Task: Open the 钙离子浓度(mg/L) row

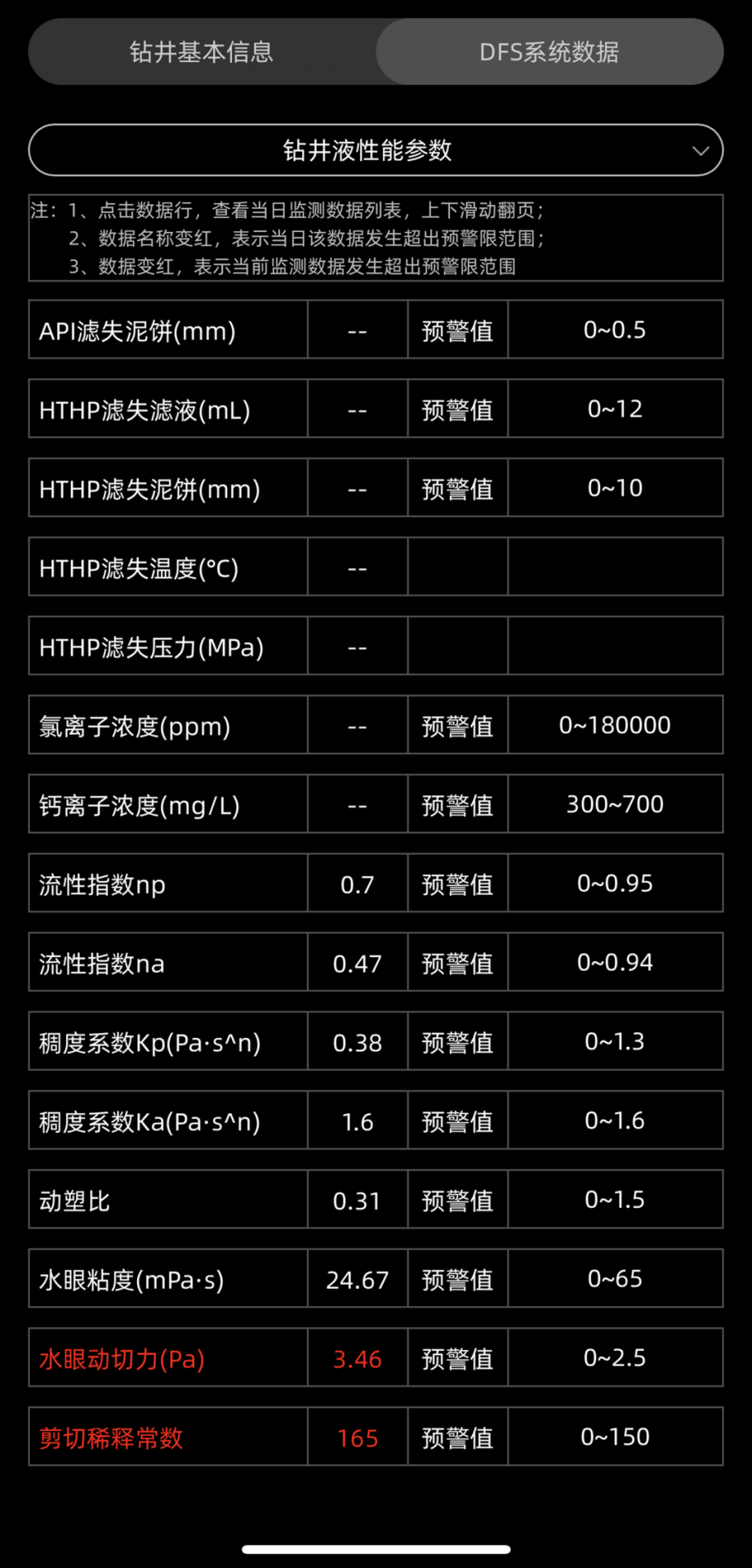Action: pyautogui.click(x=376, y=804)
